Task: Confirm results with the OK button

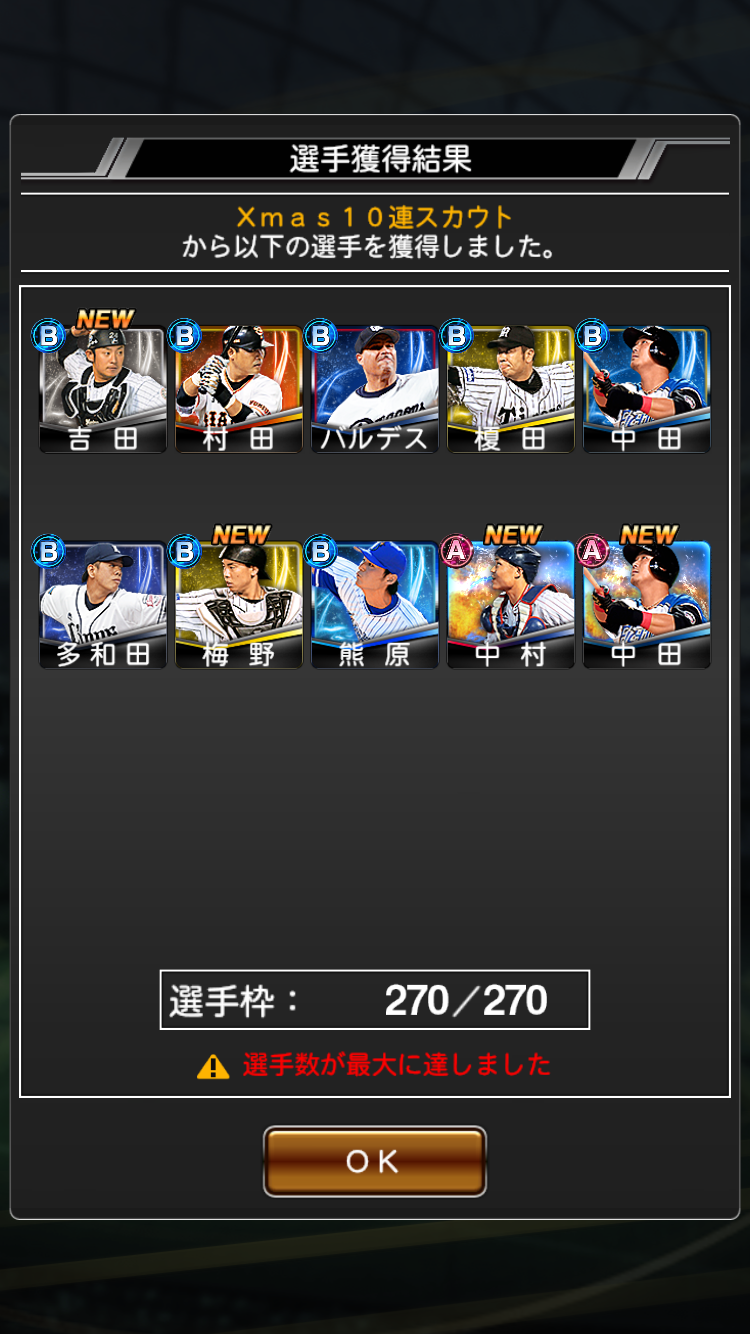Action: pyautogui.click(x=374, y=1161)
